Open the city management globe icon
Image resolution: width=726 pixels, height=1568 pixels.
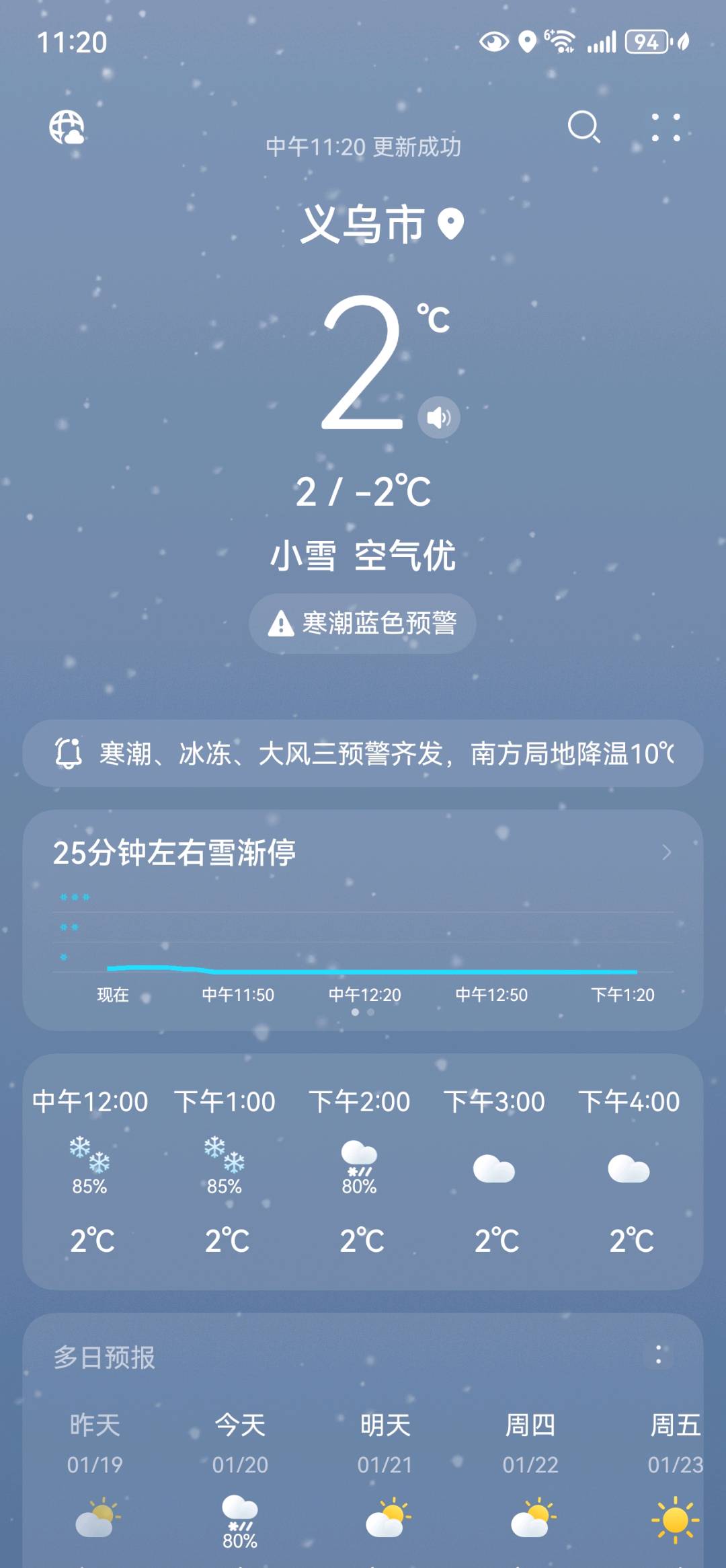click(67, 127)
